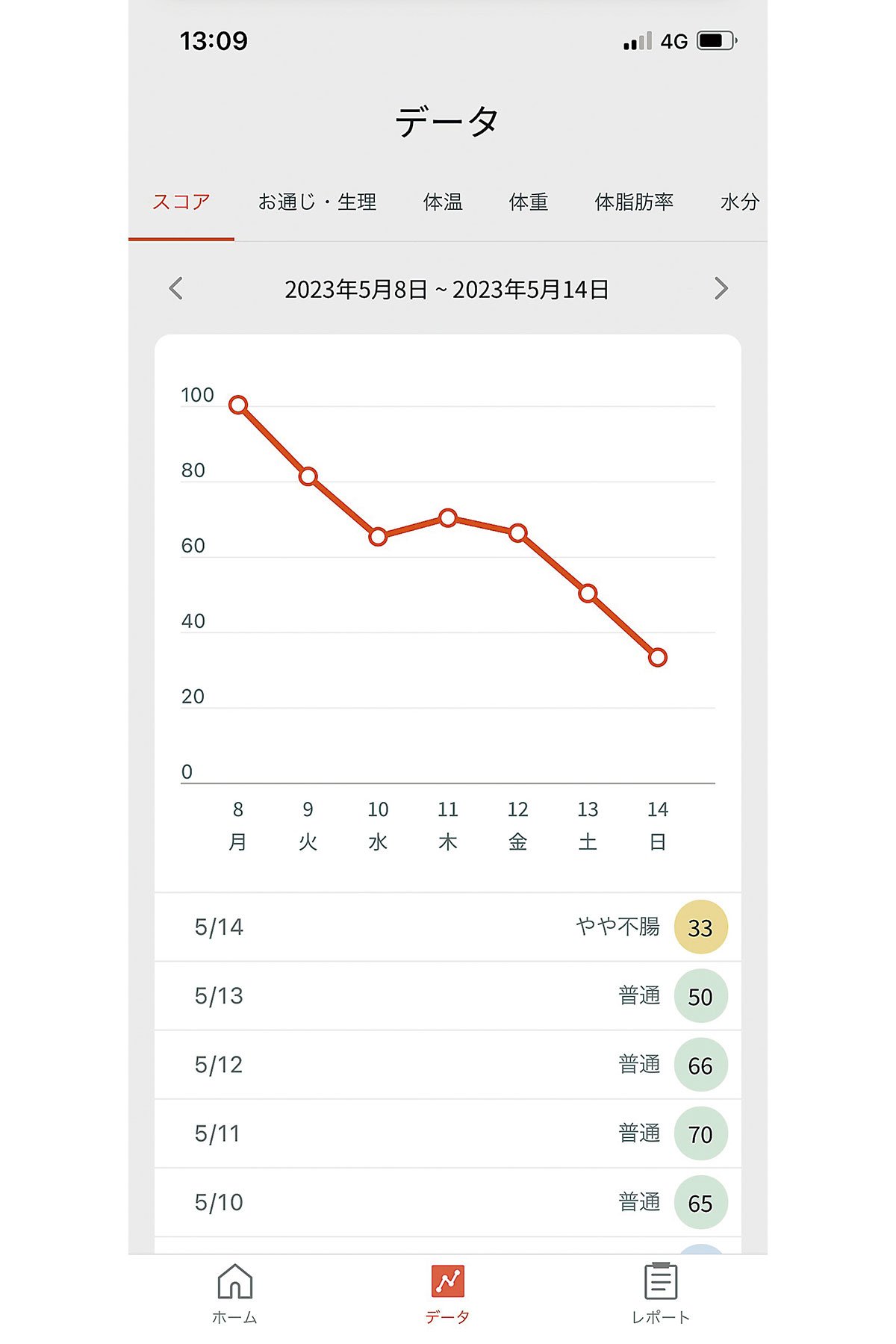
Task: Tap the データ bottom navigation item
Action: 448,1293
